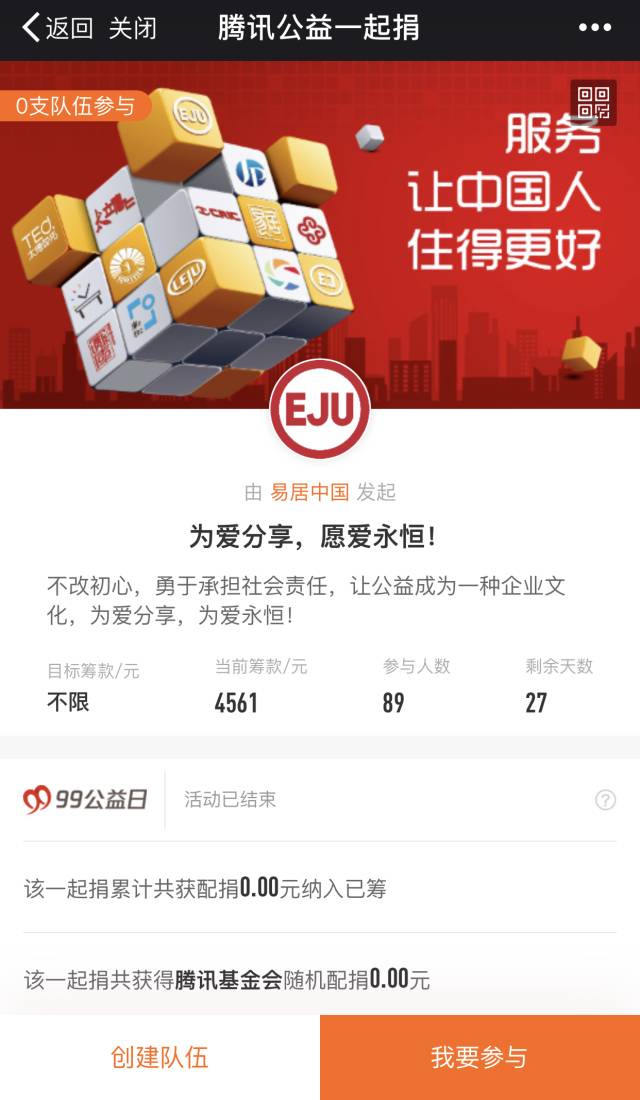This screenshot has height=1100, width=640.
Task: Open the 易居中国 initiator link
Action: pyautogui.click(x=310, y=492)
